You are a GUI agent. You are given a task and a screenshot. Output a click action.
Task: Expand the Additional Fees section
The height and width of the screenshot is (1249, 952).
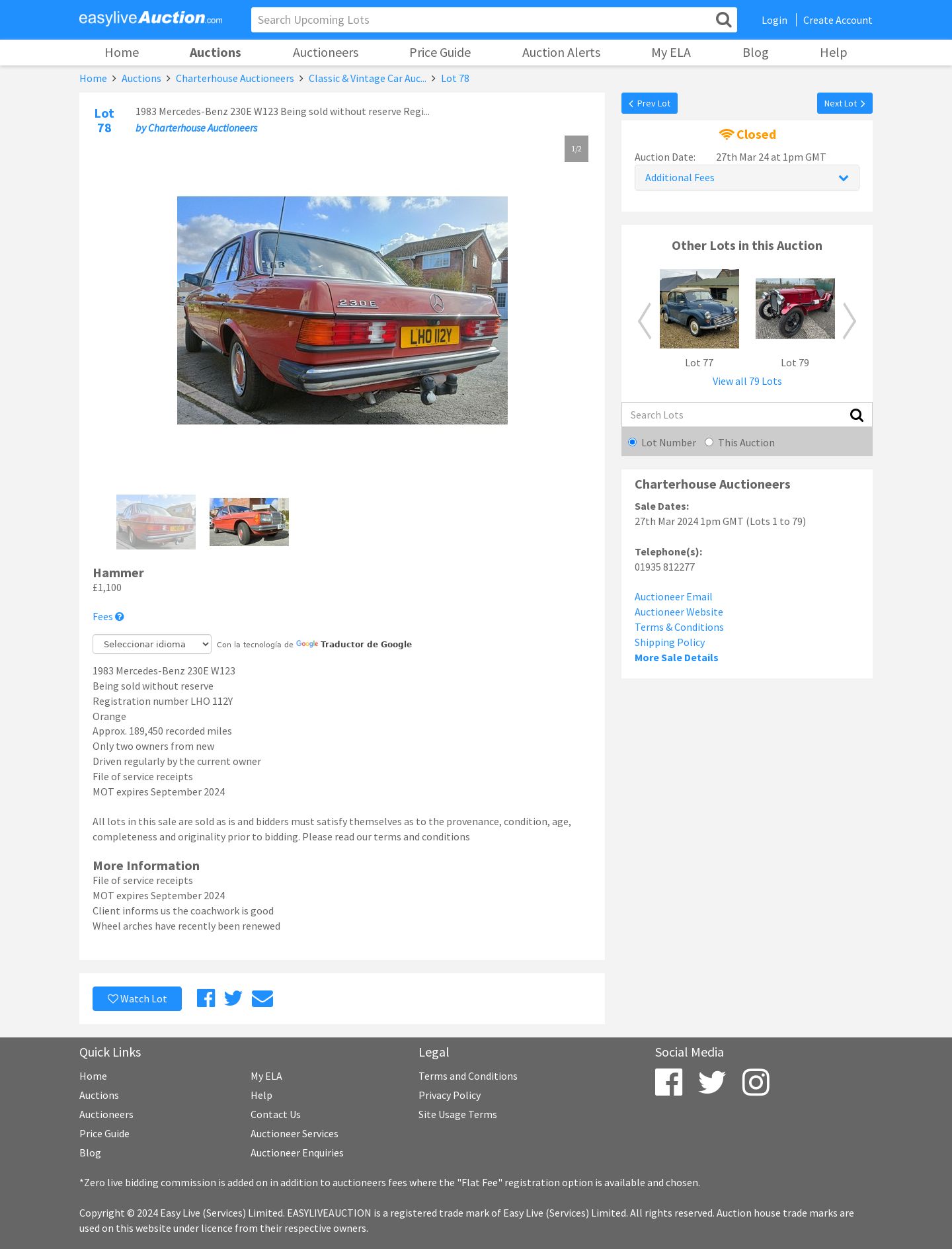(746, 178)
